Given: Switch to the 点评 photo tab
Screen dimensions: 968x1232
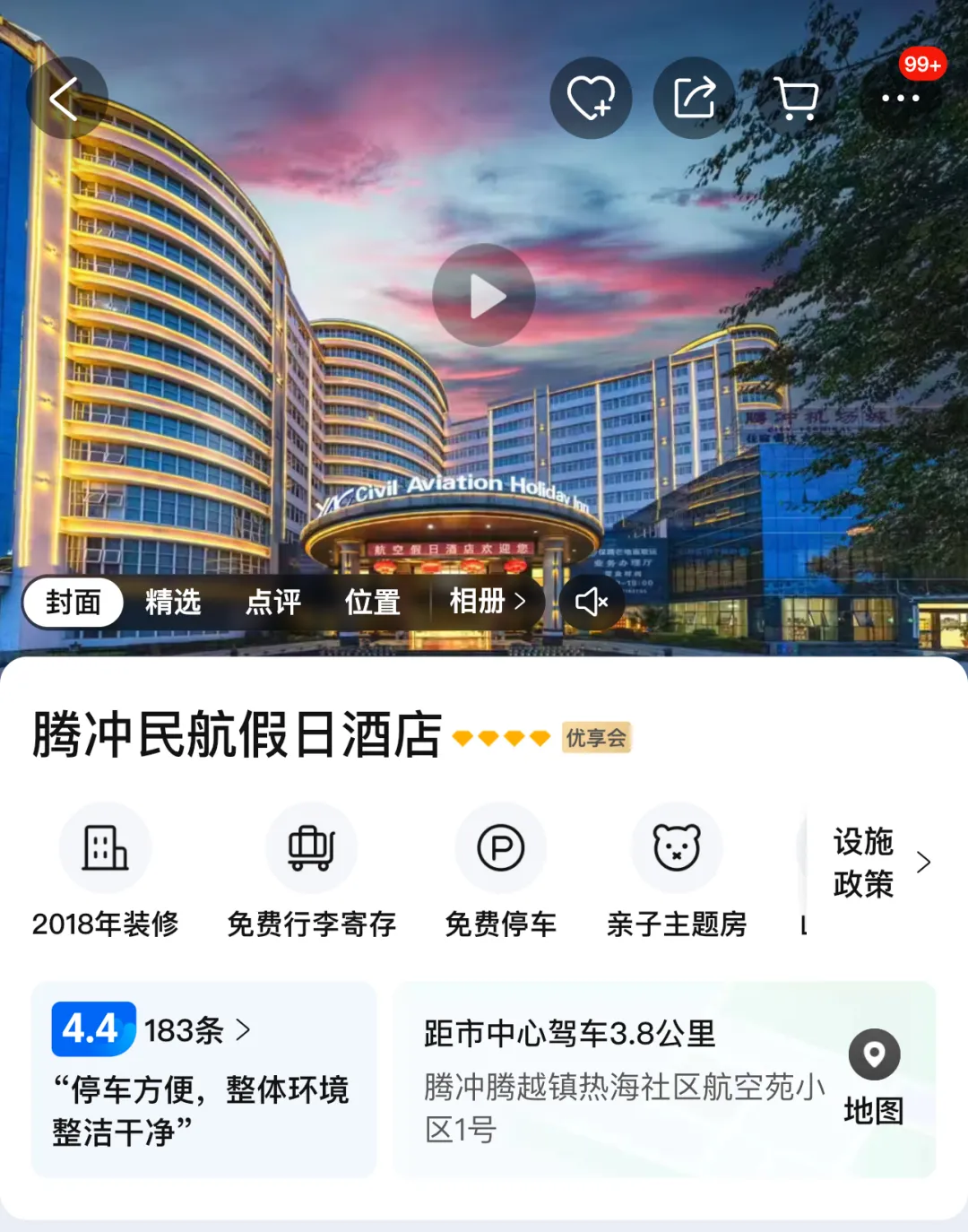Looking at the screenshot, I should point(273,602).
